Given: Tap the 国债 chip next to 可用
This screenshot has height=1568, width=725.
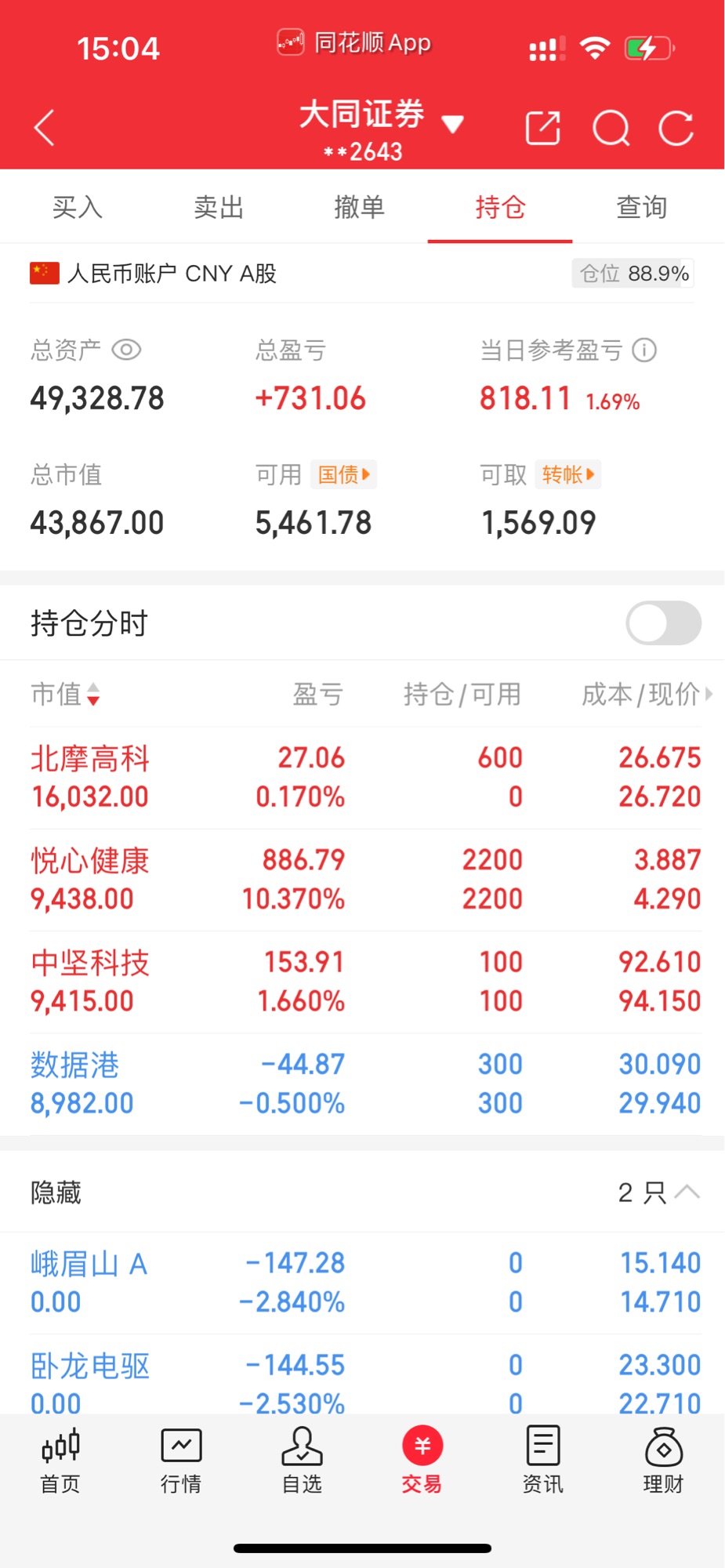Looking at the screenshot, I should (x=344, y=474).
